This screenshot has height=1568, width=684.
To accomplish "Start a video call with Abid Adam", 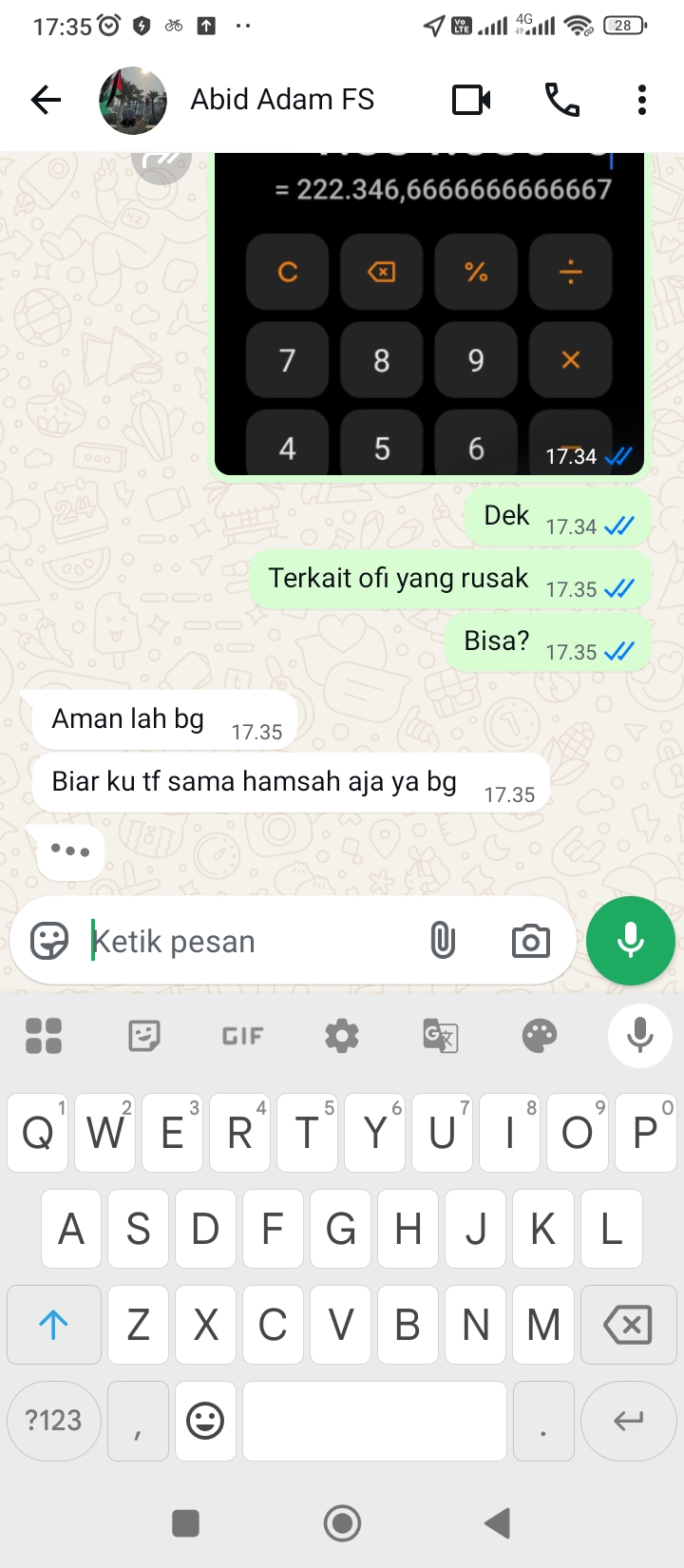I will (471, 100).
